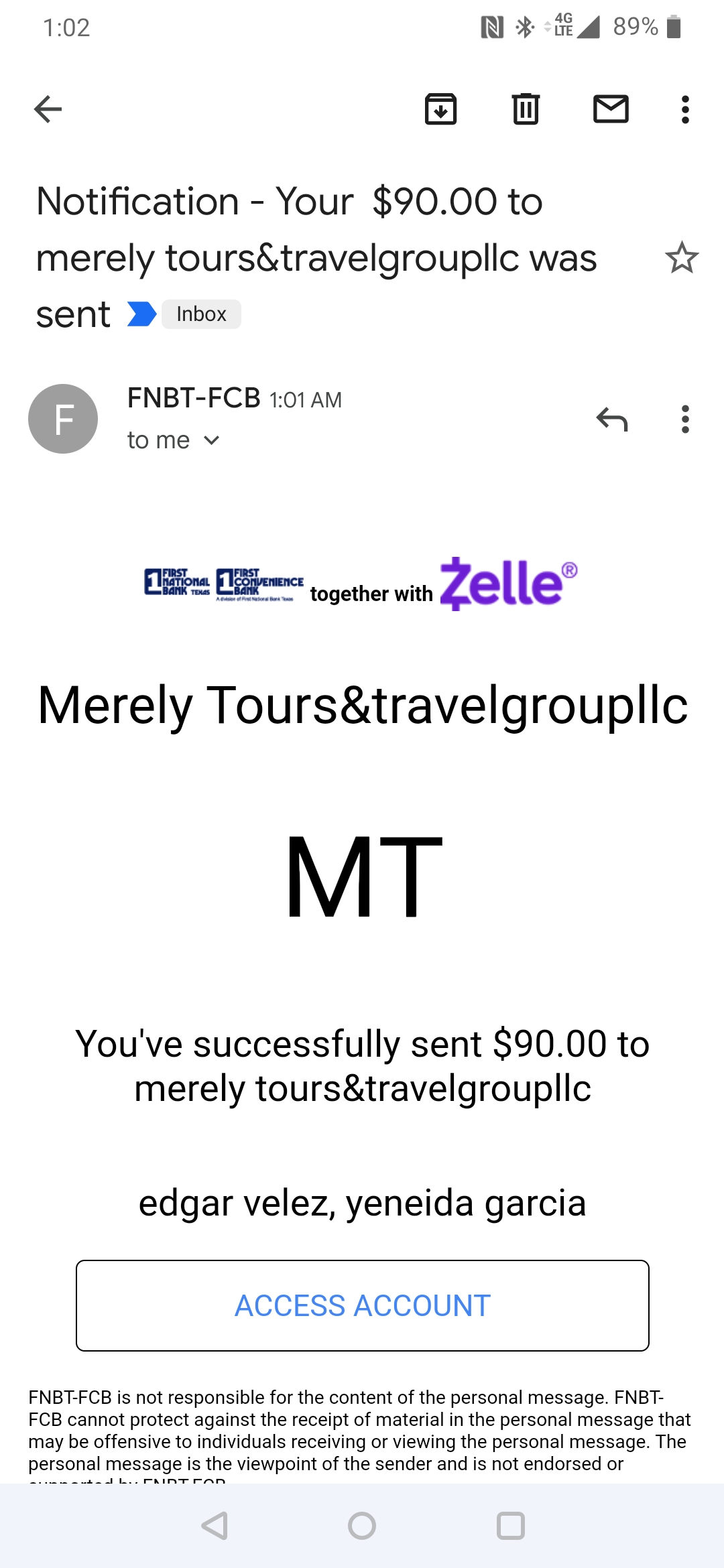Mark this email as unread
Image resolution: width=724 pixels, height=1568 pixels.
pyautogui.click(x=611, y=109)
